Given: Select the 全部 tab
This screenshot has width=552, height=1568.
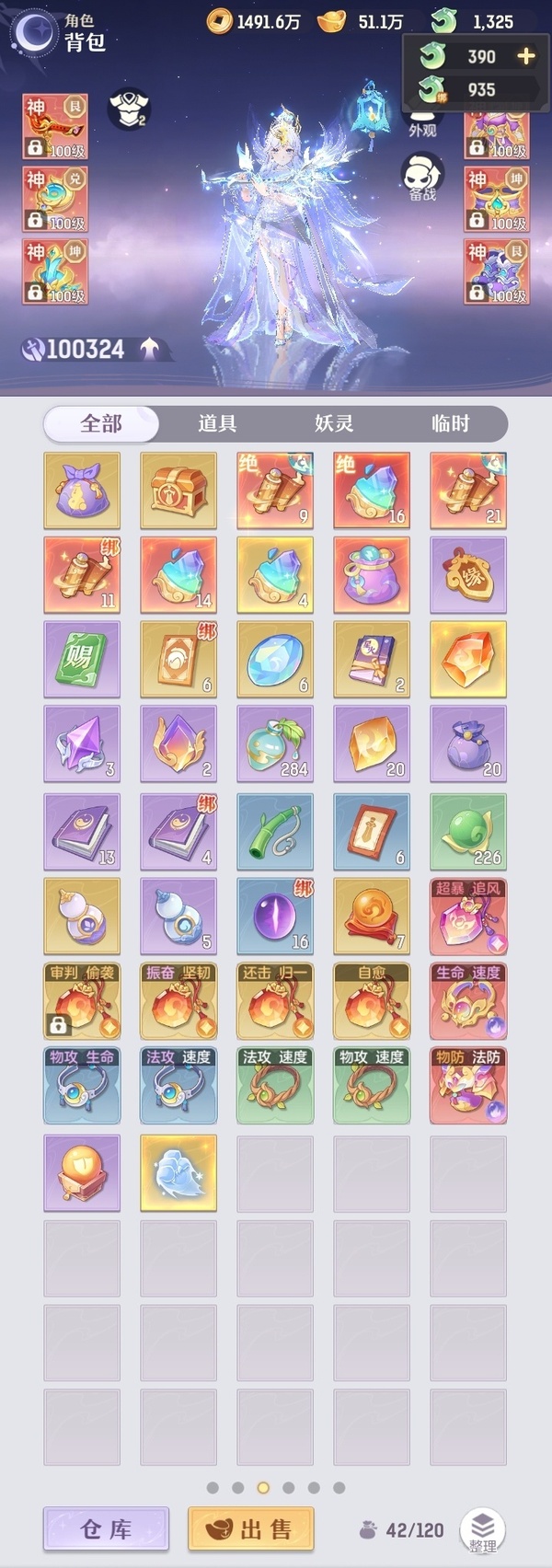Looking at the screenshot, I should click(x=101, y=423).
